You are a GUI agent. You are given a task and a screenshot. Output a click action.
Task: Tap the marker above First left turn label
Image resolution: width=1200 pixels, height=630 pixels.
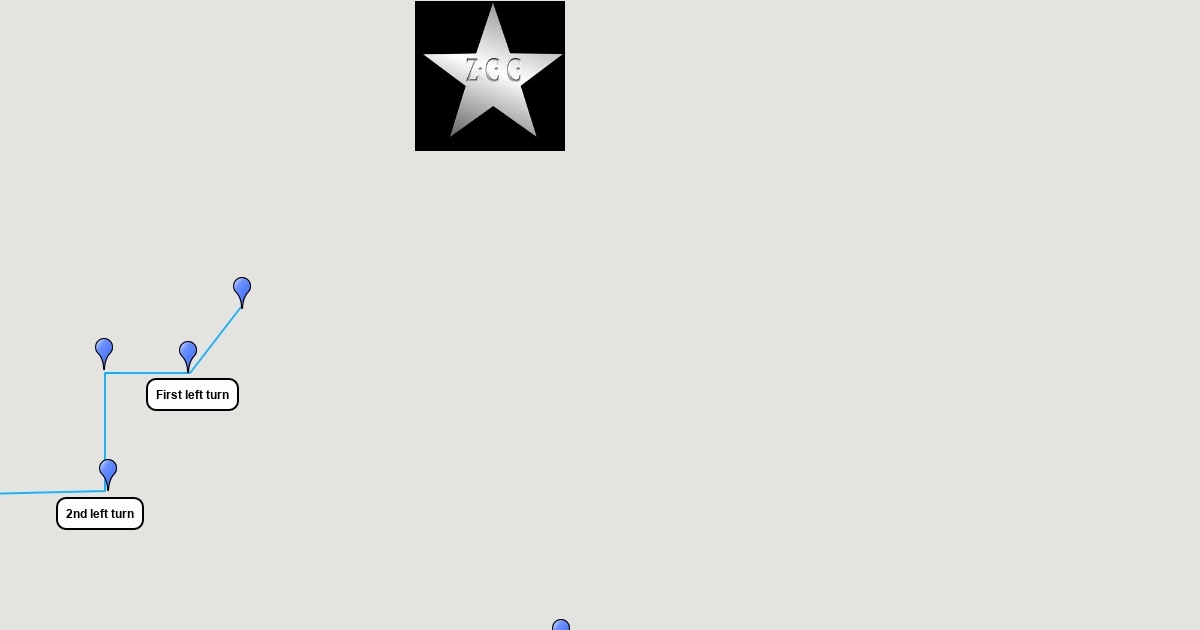188,354
